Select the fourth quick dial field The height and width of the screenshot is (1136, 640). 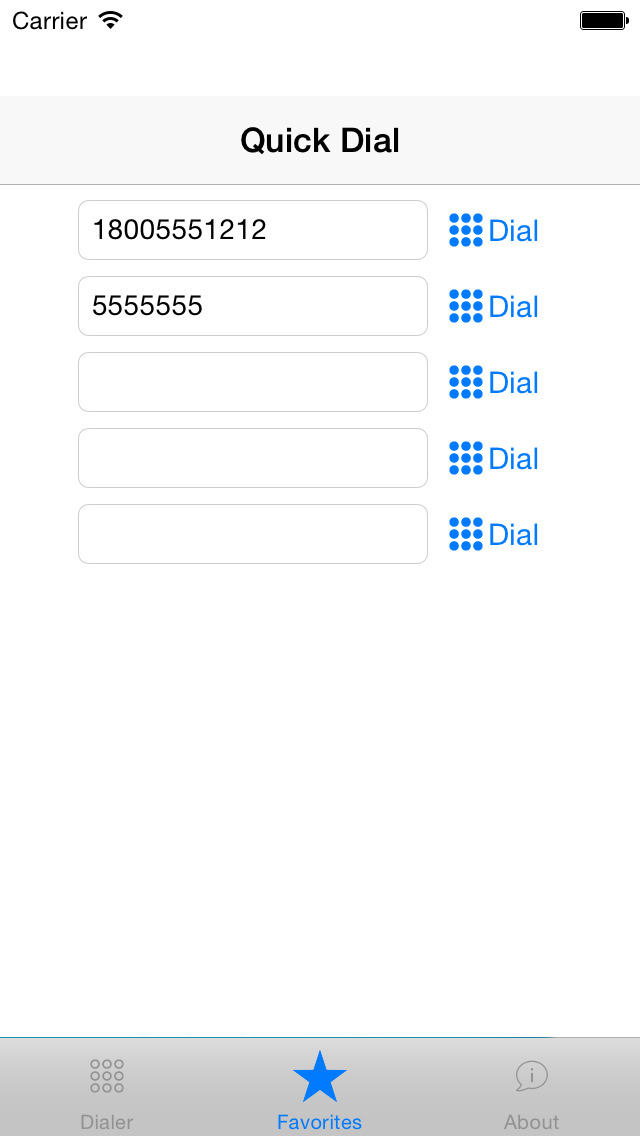(253, 458)
